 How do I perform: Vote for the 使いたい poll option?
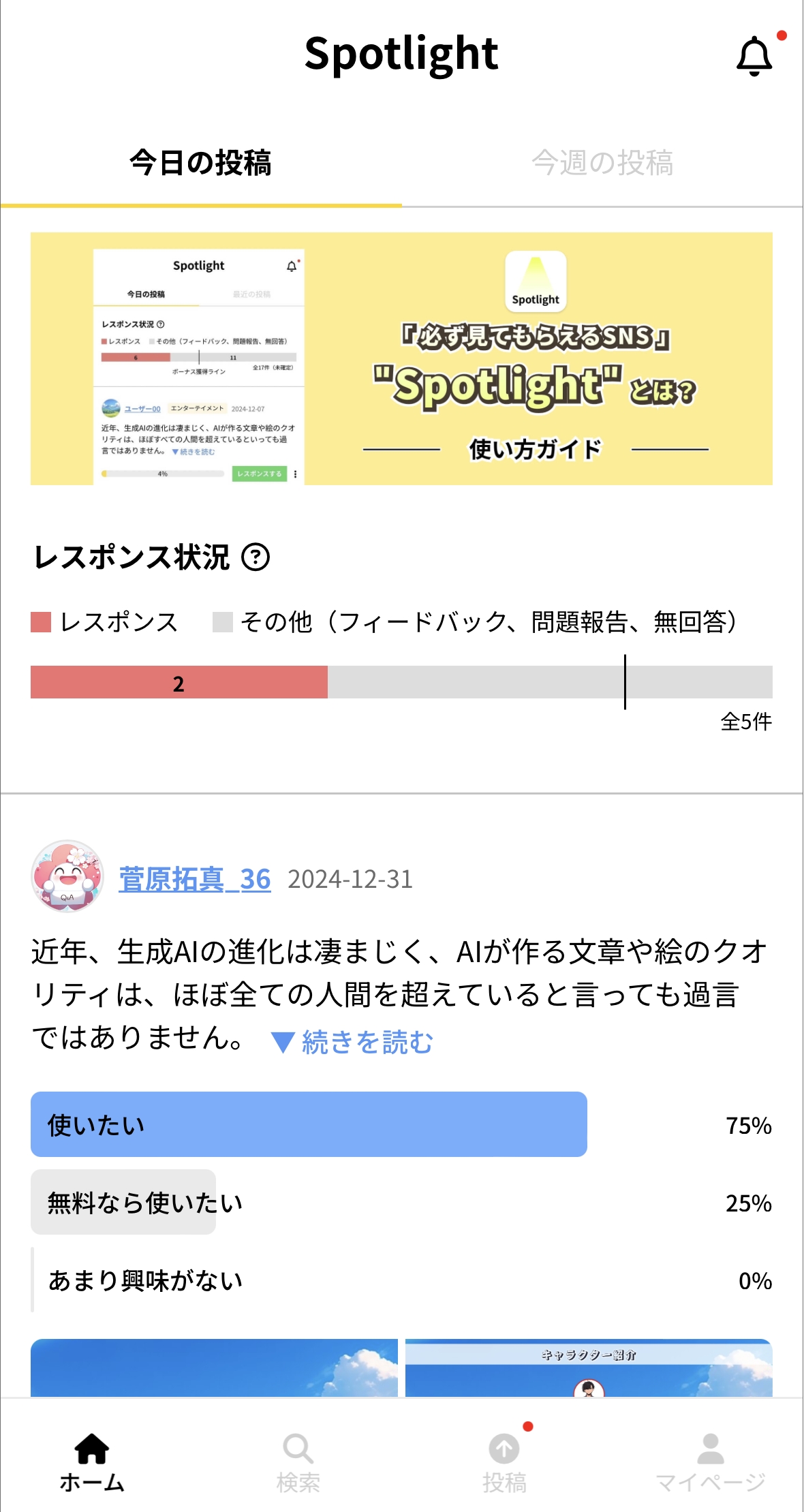click(x=309, y=1124)
